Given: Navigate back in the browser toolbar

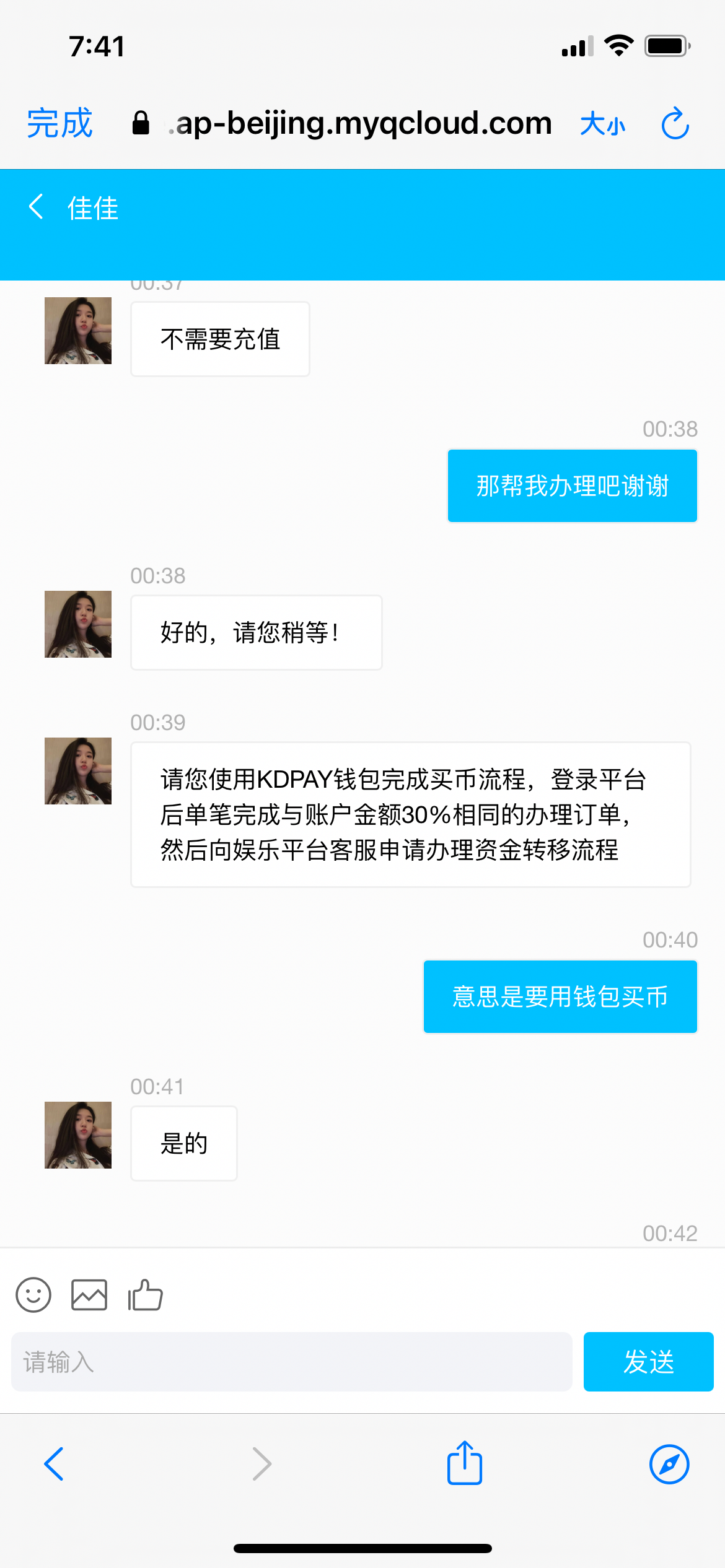Looking at the screenshot, I should (x=55, y=1464).
